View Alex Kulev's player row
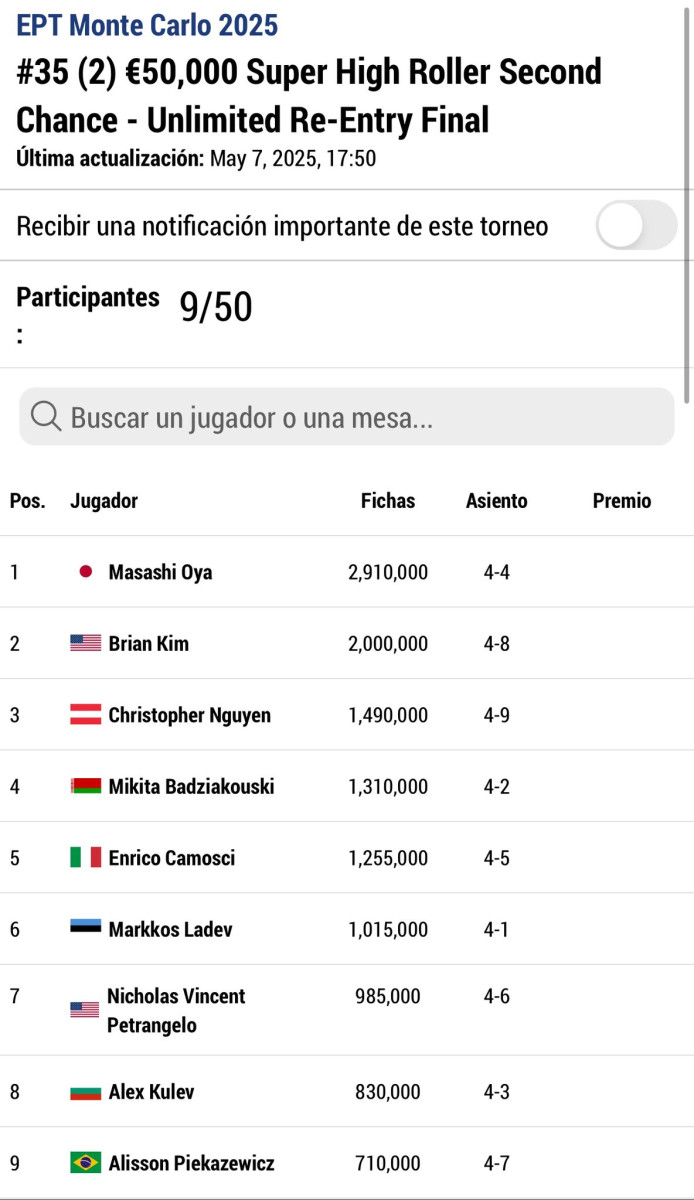Viewport: 694px width, 1200px height. (x=347, y=1091)
